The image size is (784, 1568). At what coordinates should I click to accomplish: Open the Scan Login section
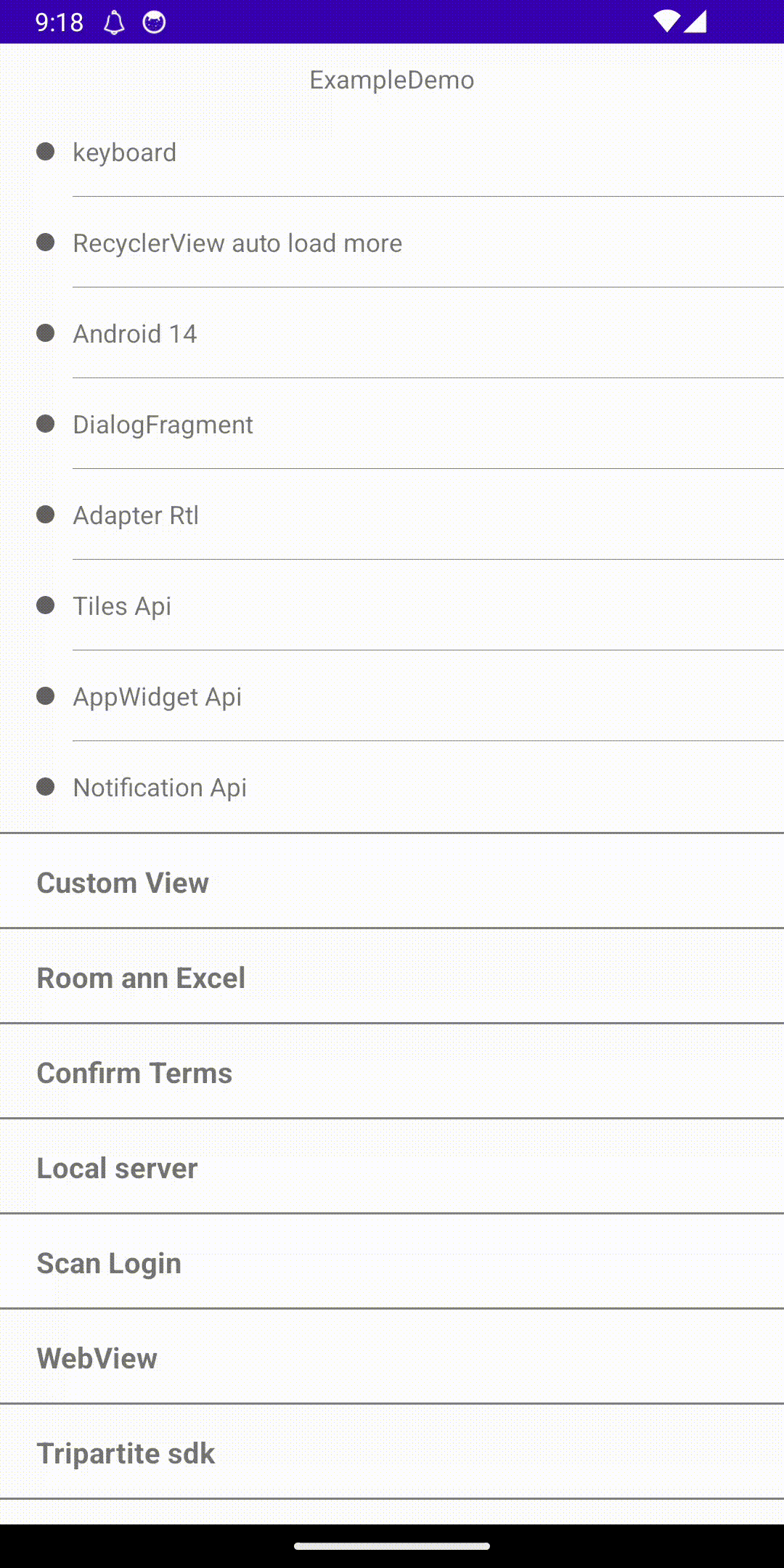click(109, 1263)
